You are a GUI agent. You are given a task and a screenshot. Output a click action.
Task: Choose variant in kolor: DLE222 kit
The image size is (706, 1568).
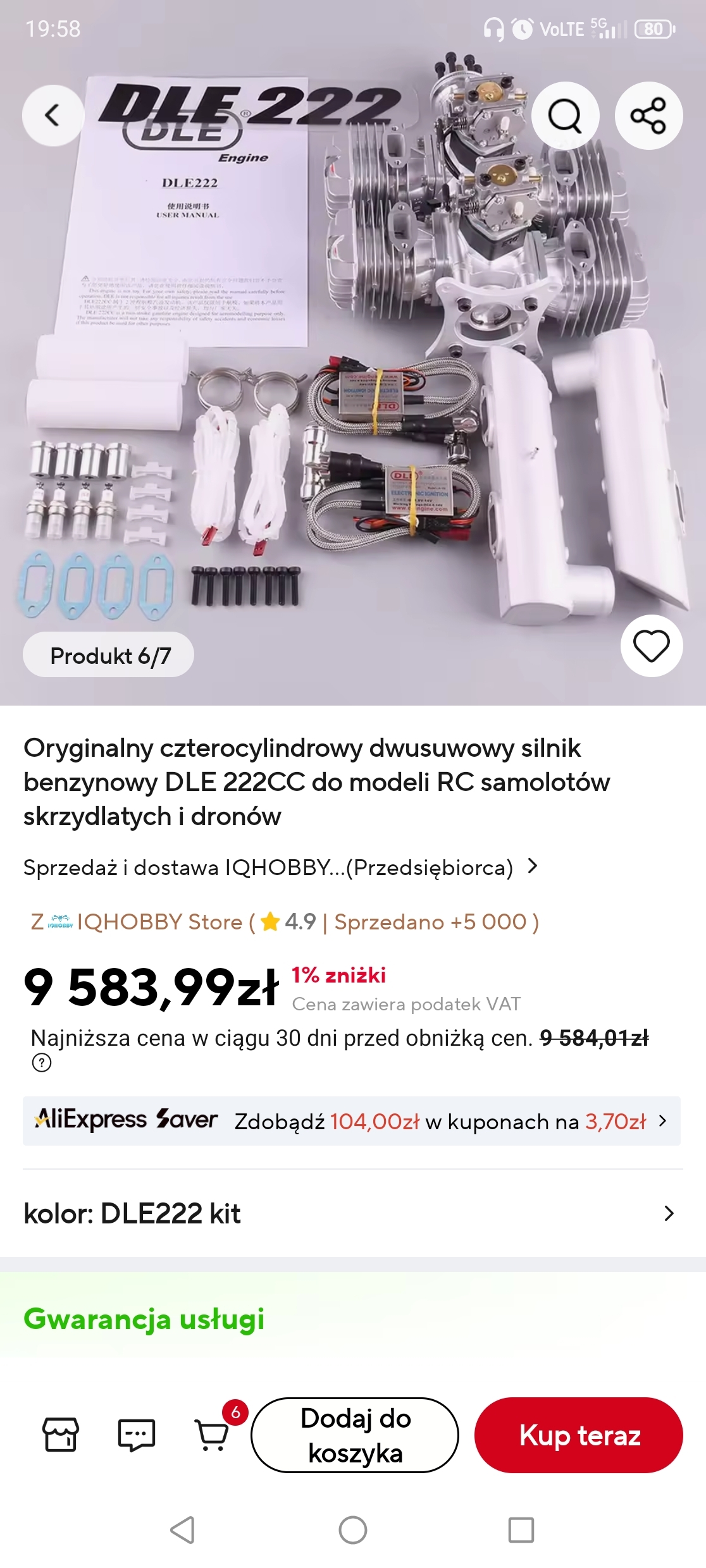click(352, 1213)
